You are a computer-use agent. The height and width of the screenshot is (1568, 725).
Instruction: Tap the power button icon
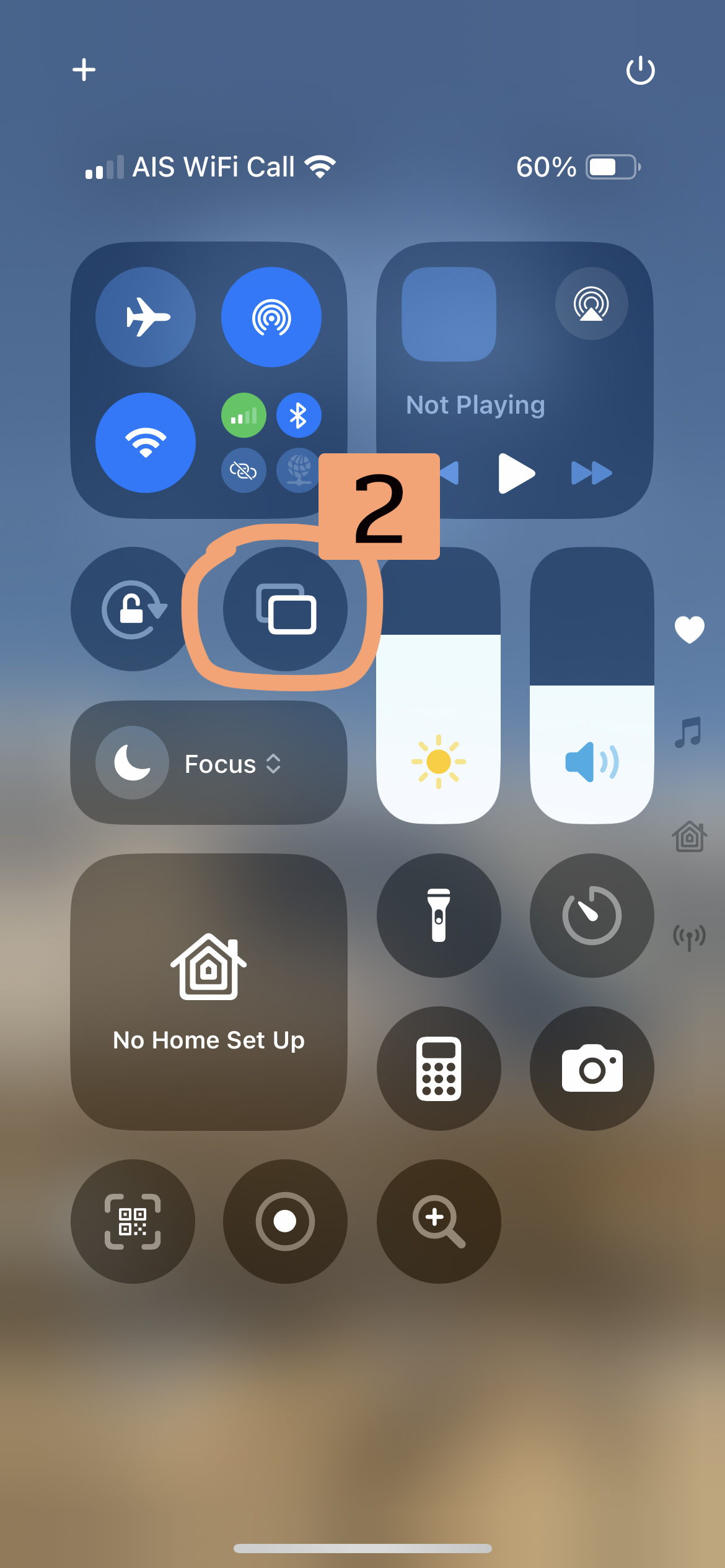(x=640, y=70)
